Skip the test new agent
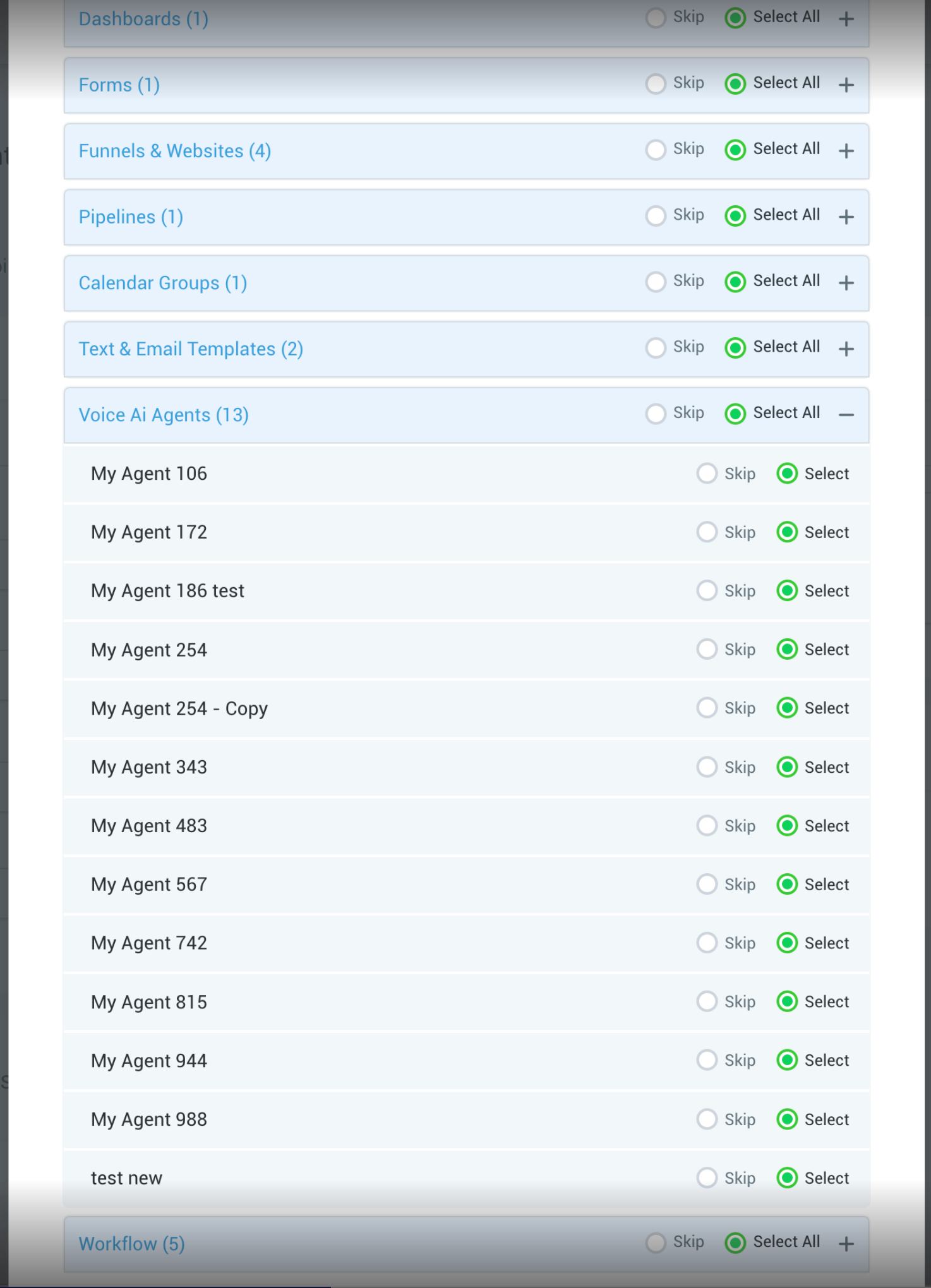The height and width of the screenshot is (1288, 931). pos(707,1178)
